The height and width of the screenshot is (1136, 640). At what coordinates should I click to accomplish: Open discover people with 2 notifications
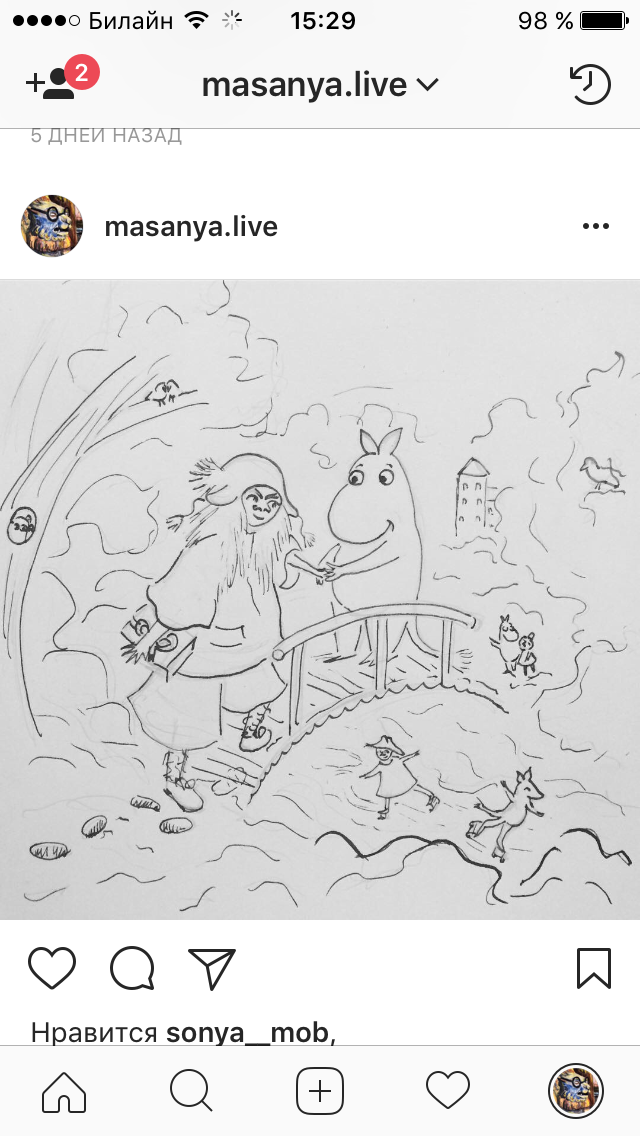tap(54, 82)
